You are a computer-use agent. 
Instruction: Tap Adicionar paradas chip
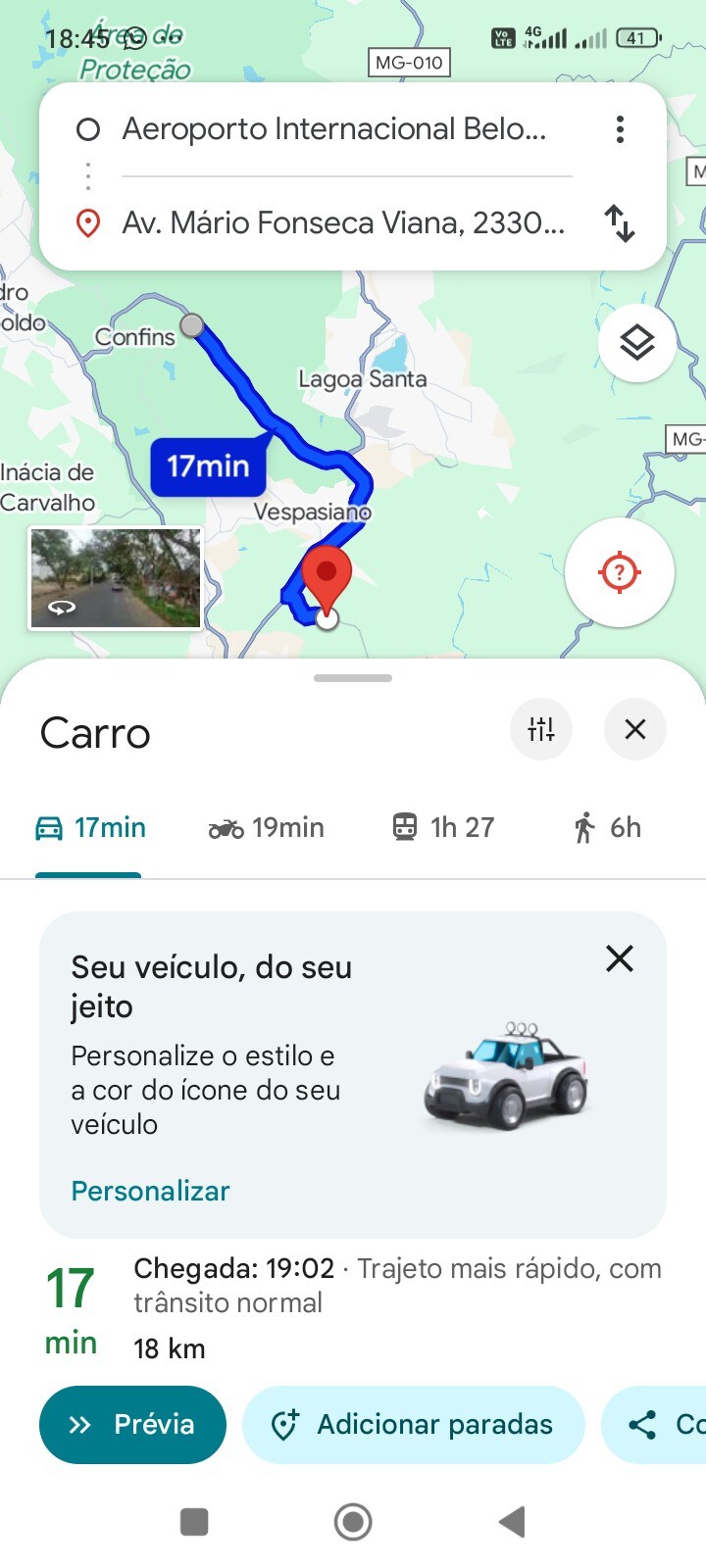tap(413, 1425)
